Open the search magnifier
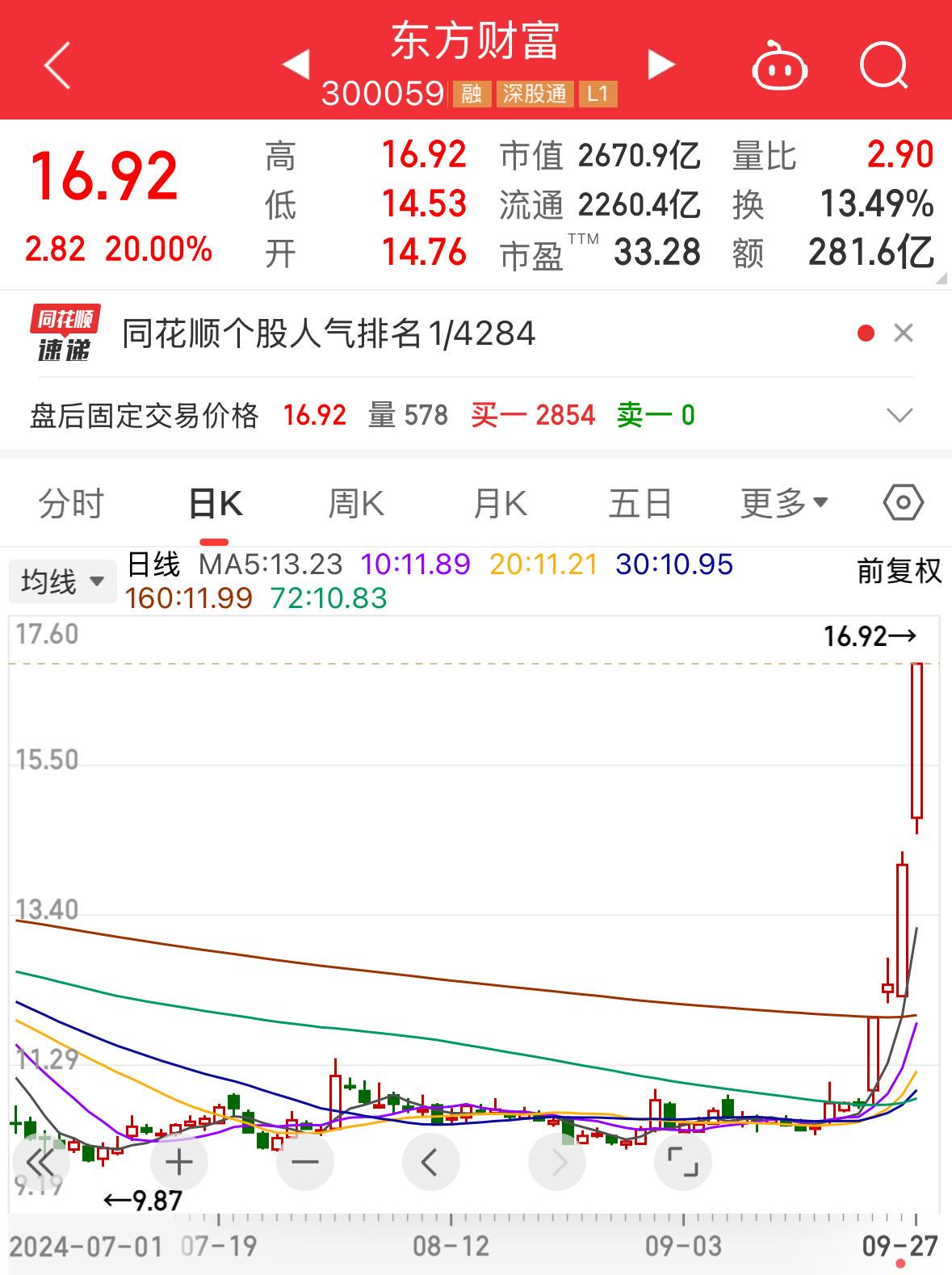Viewport: 952px width, 1275px height. point(884,65)
